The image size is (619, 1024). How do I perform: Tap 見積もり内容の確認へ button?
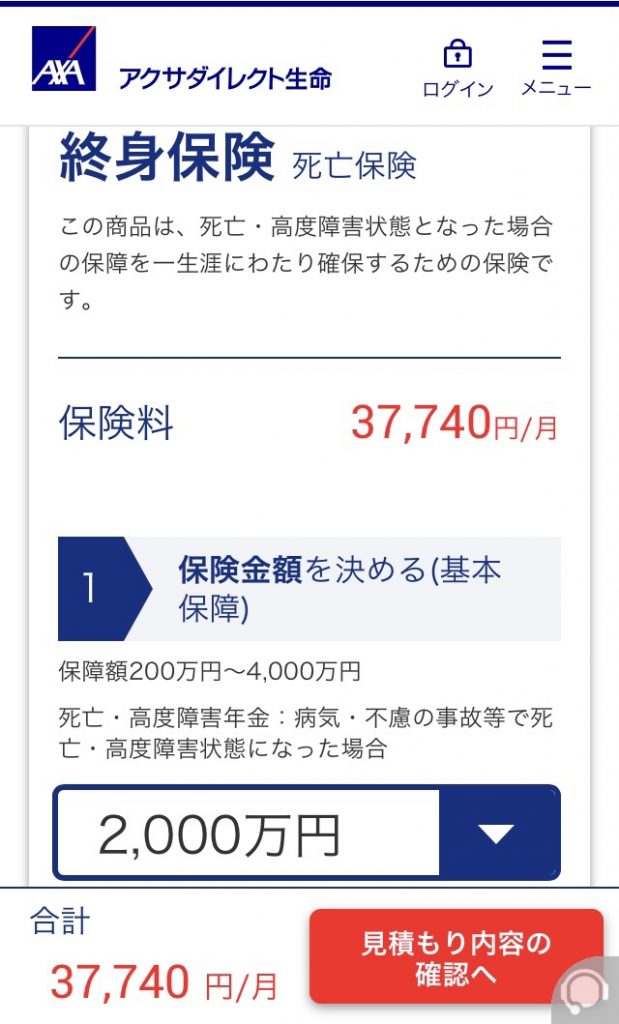click(456, 957)
